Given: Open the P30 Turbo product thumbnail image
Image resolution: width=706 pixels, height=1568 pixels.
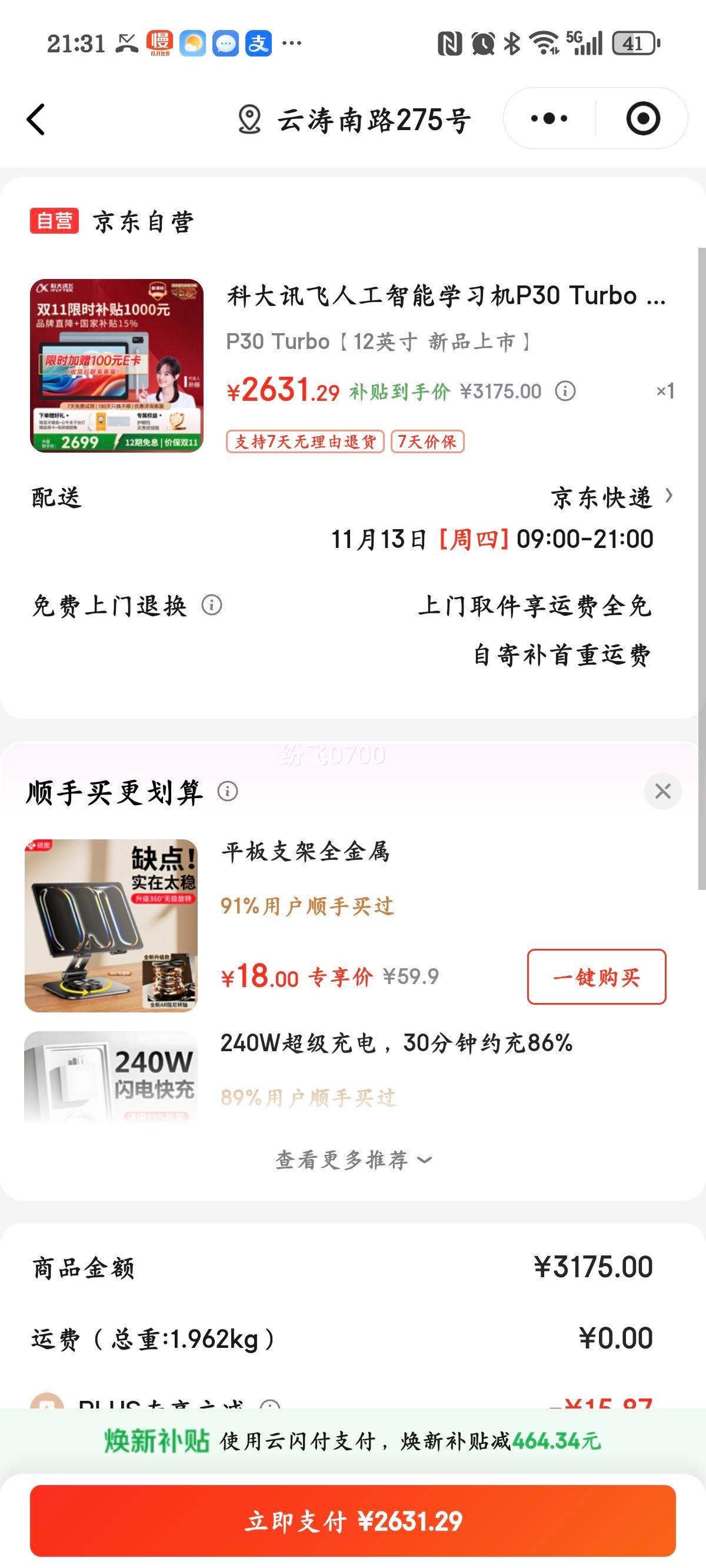Looking at the screenshot, I should [116, 365].
